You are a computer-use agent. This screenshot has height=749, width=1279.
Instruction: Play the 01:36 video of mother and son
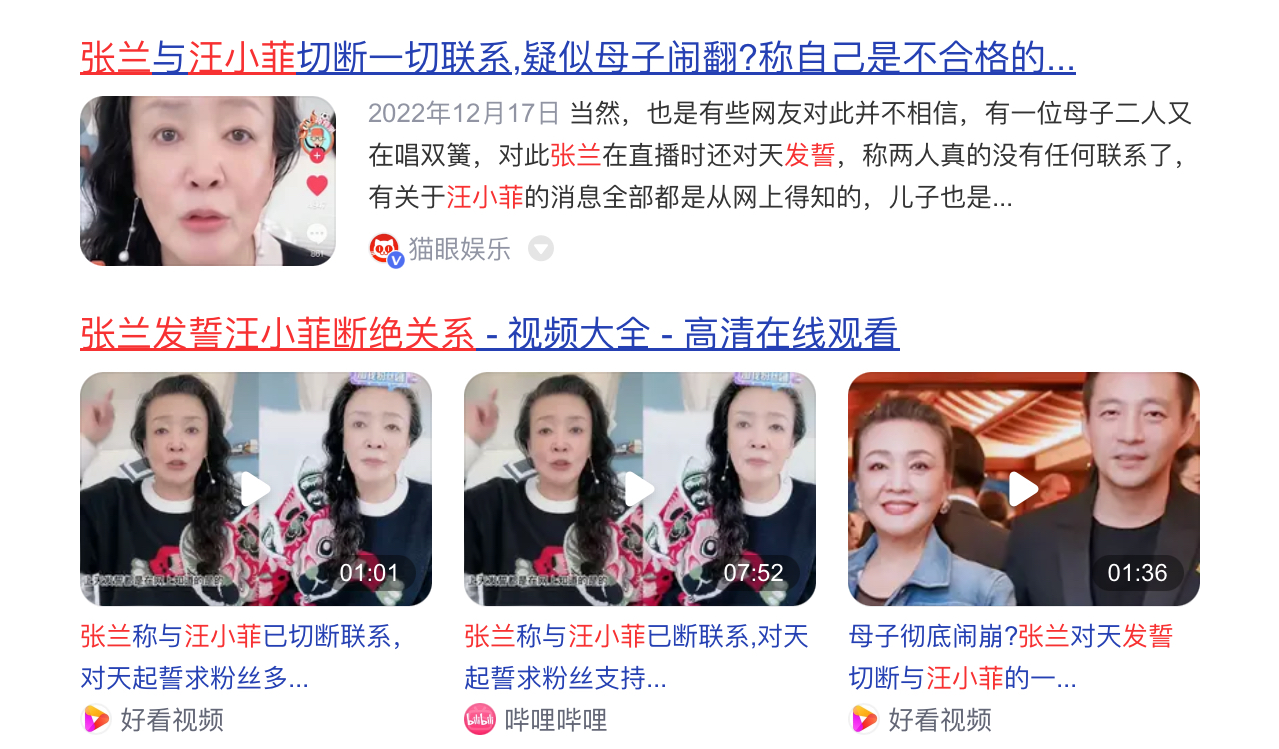click(1023, 489)
